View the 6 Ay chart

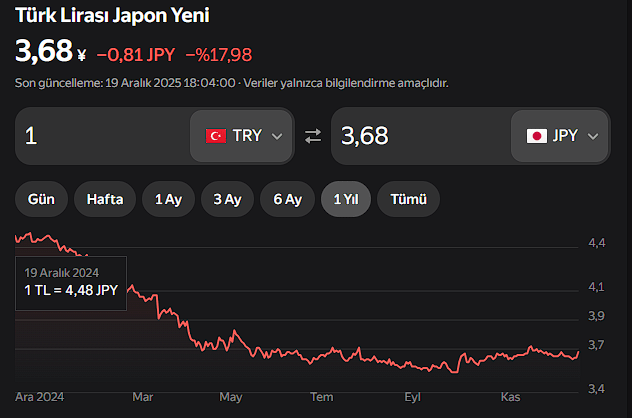[x=287, y=199]
